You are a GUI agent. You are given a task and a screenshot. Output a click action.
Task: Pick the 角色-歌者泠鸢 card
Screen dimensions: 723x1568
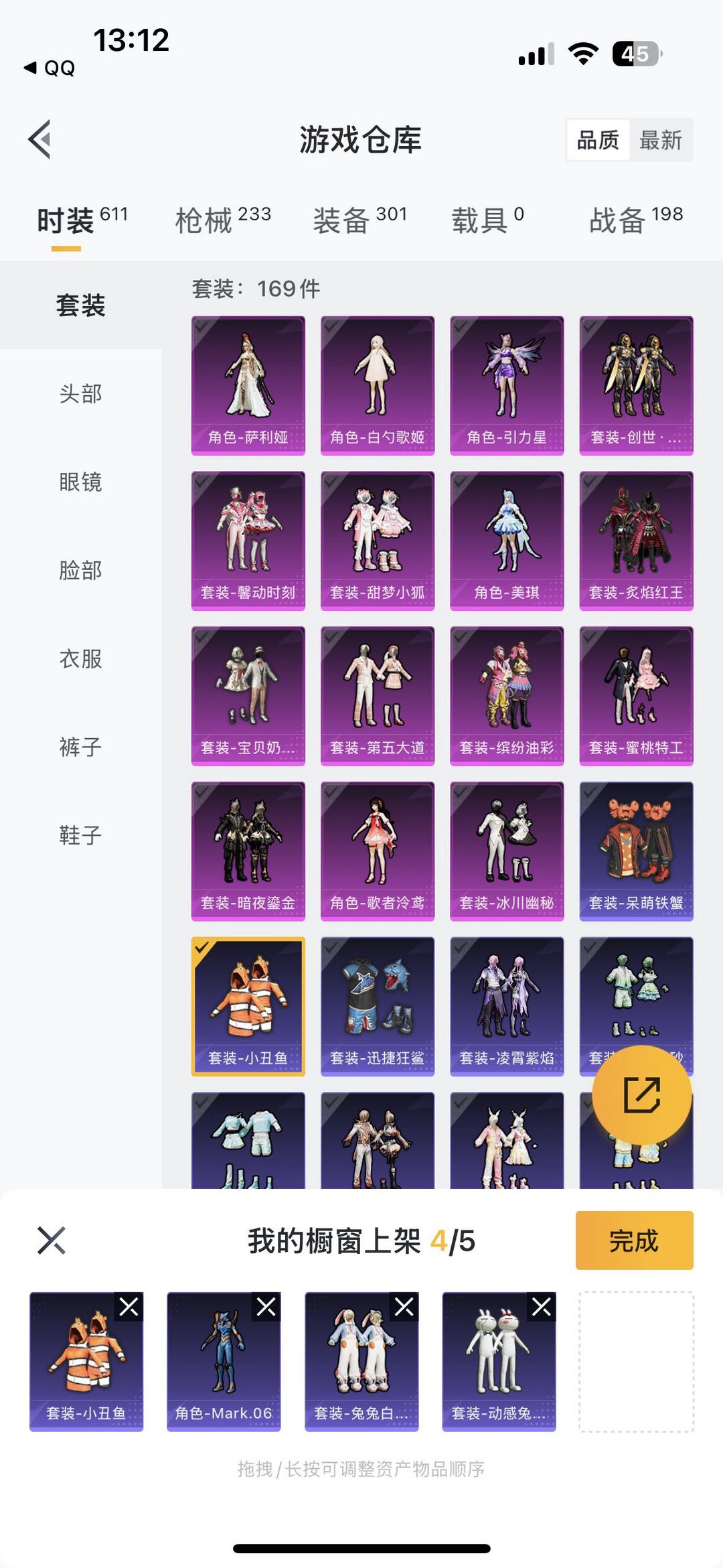[x=378, y=851]
